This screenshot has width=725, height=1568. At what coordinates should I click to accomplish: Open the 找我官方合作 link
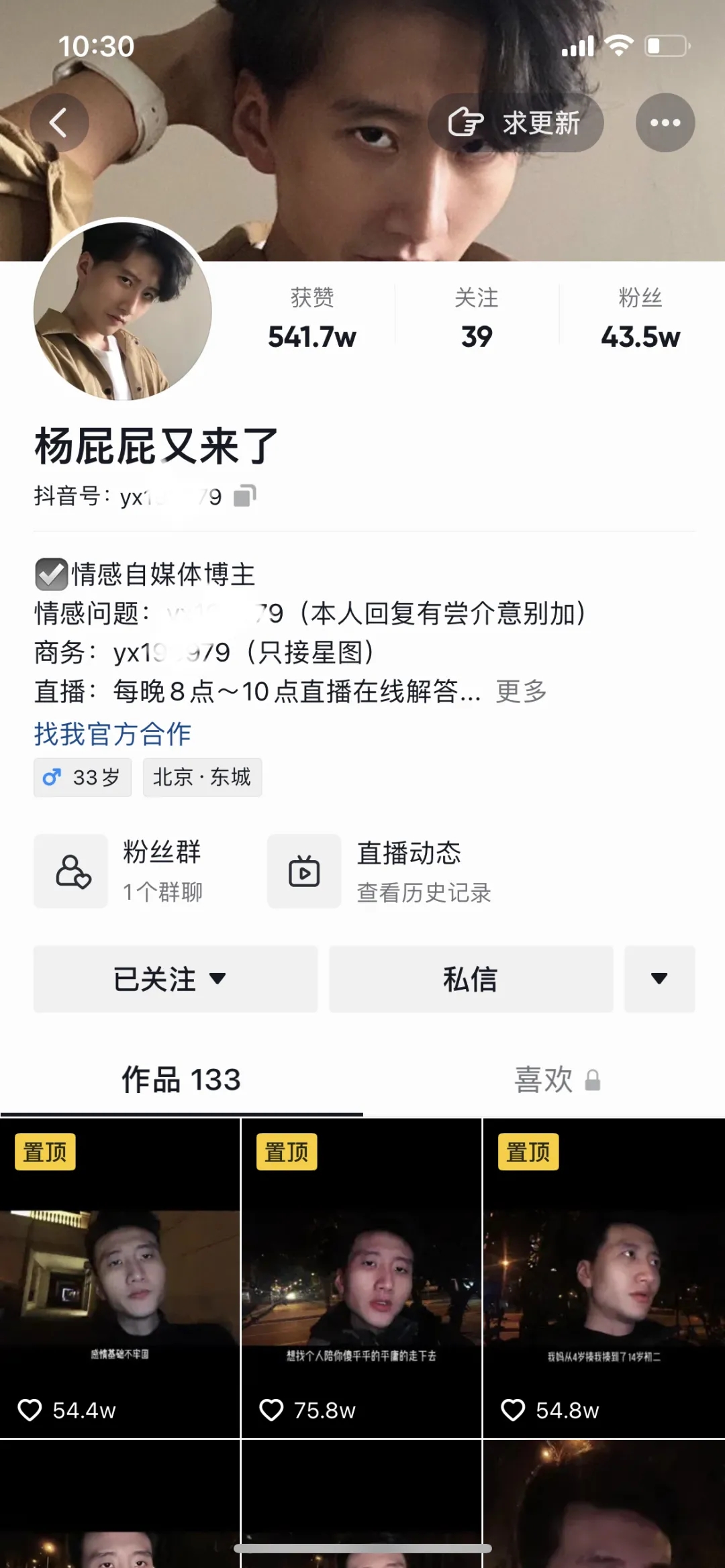[113, 734]
